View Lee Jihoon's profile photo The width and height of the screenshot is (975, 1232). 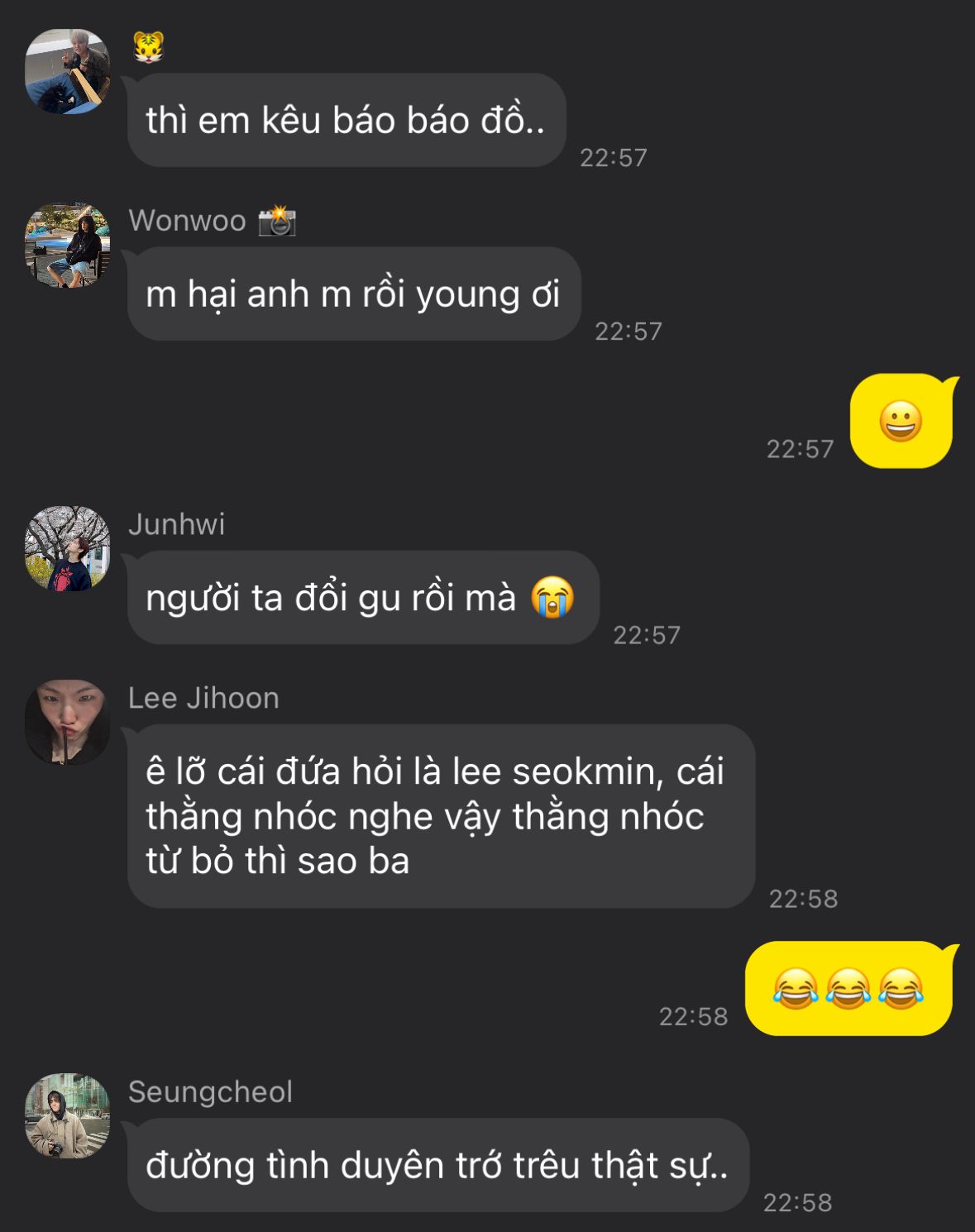coord(67,722)
